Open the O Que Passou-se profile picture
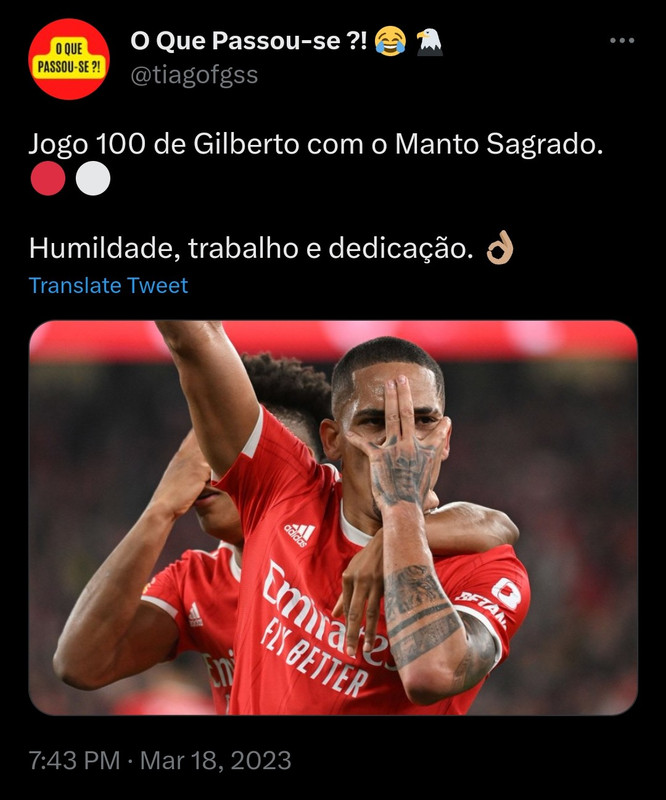666x800 pixels. [x=69, y=59]
